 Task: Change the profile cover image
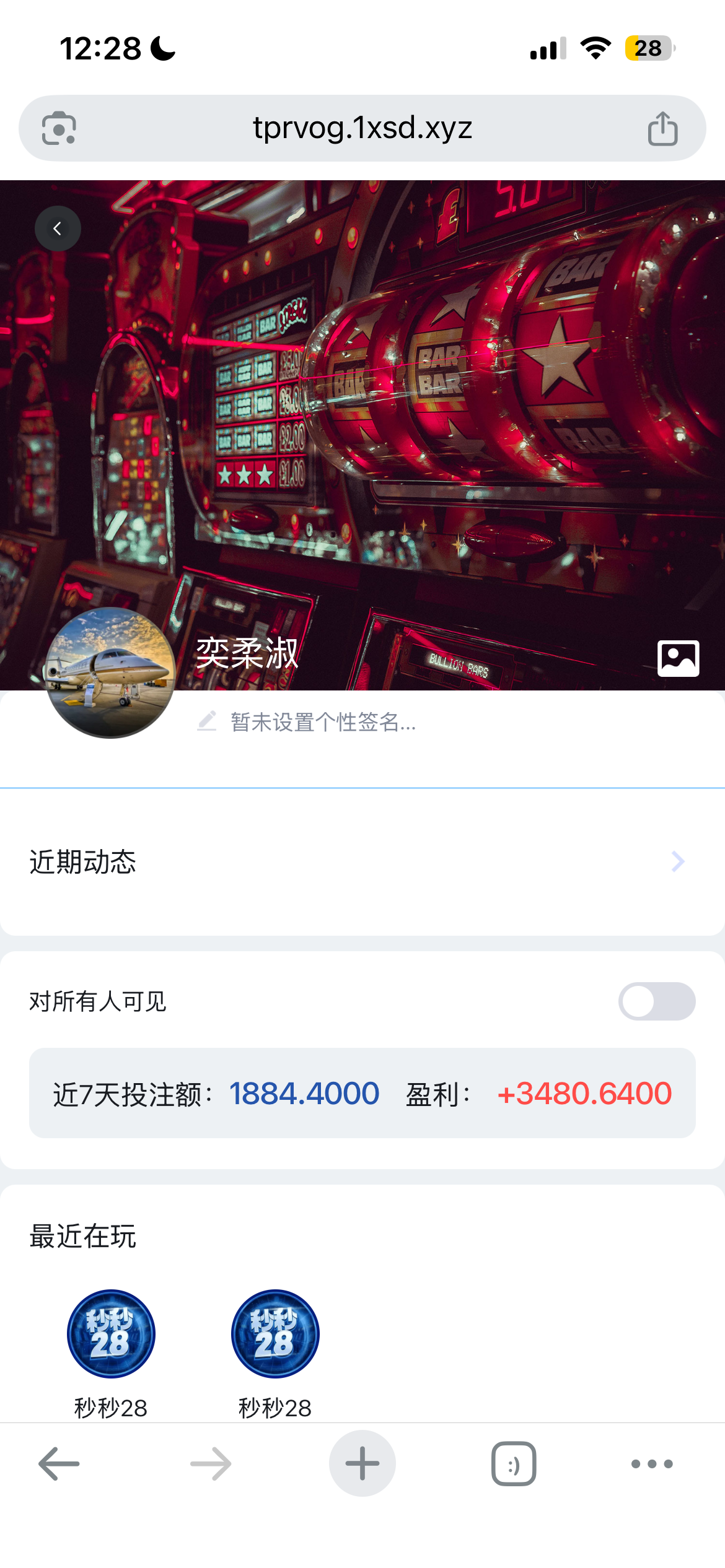(x=678, y=658)
